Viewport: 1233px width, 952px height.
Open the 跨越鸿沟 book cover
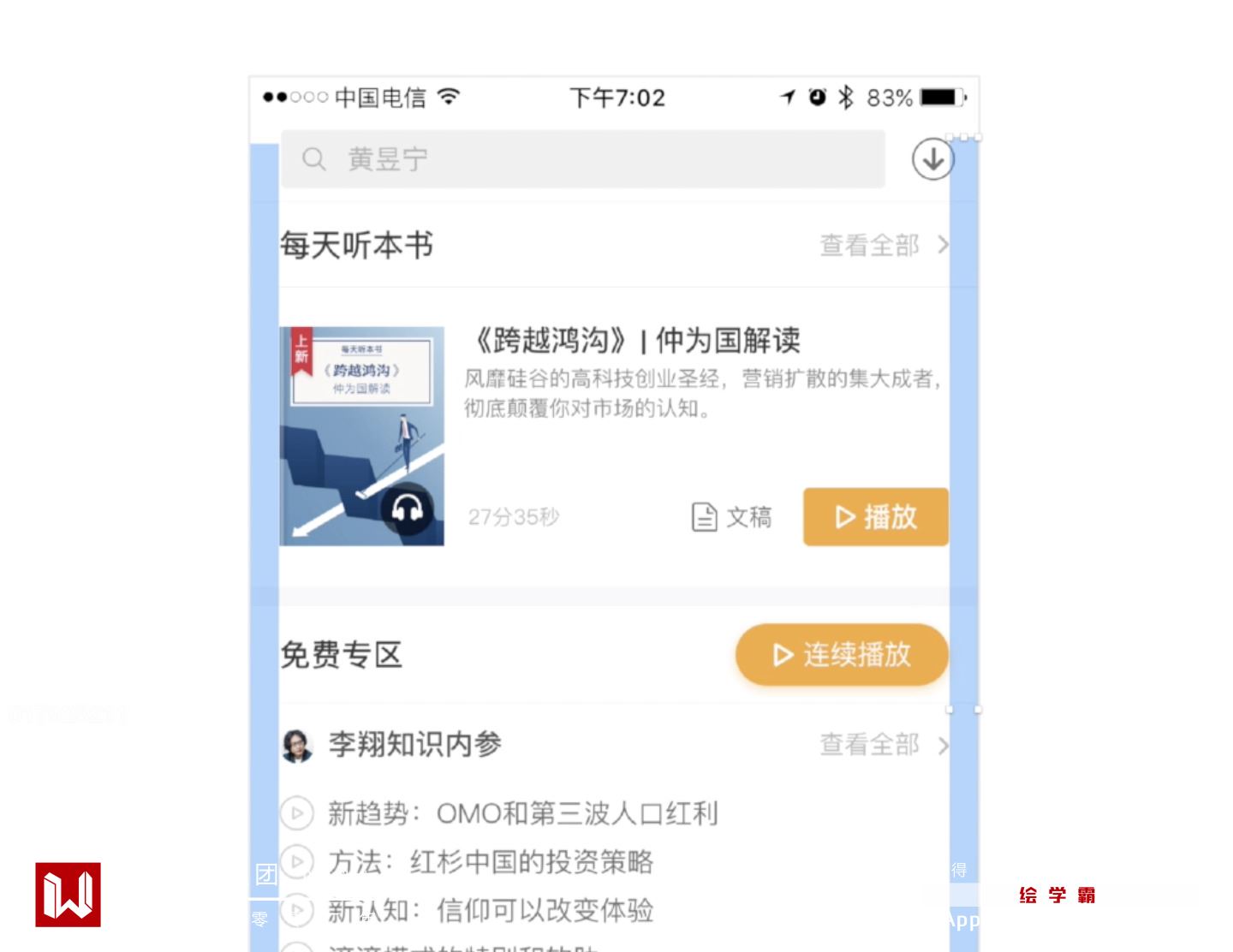[x=362, y=436]
